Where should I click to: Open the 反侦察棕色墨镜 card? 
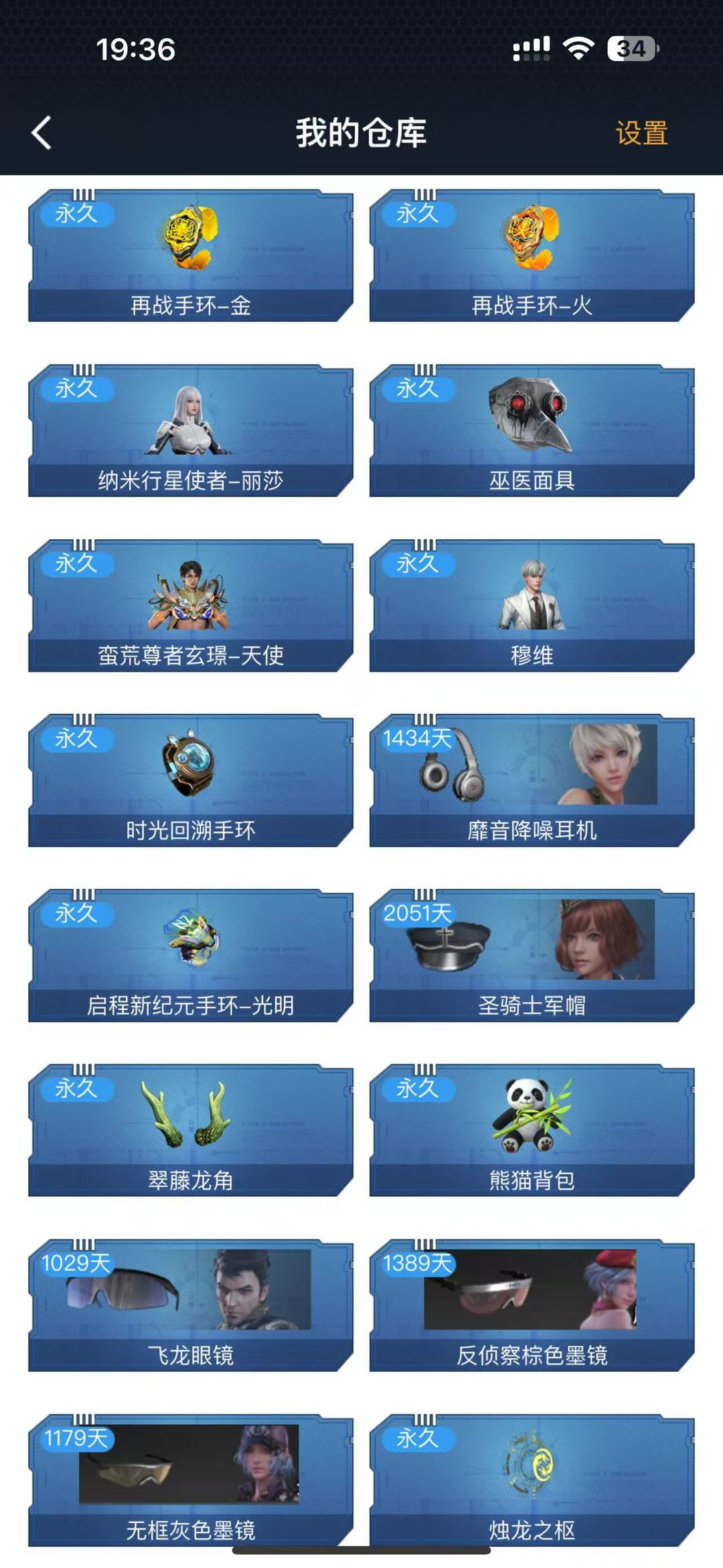[532, 1305]
